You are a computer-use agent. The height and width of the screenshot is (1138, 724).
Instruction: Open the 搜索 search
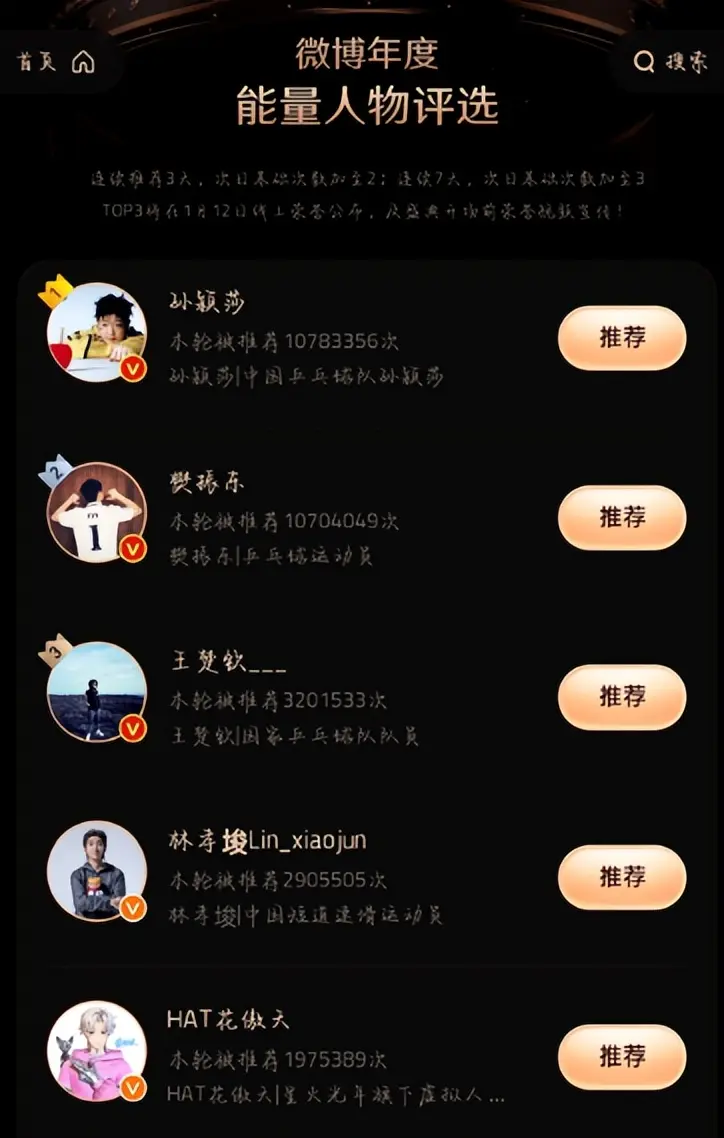tap(671, 62)
